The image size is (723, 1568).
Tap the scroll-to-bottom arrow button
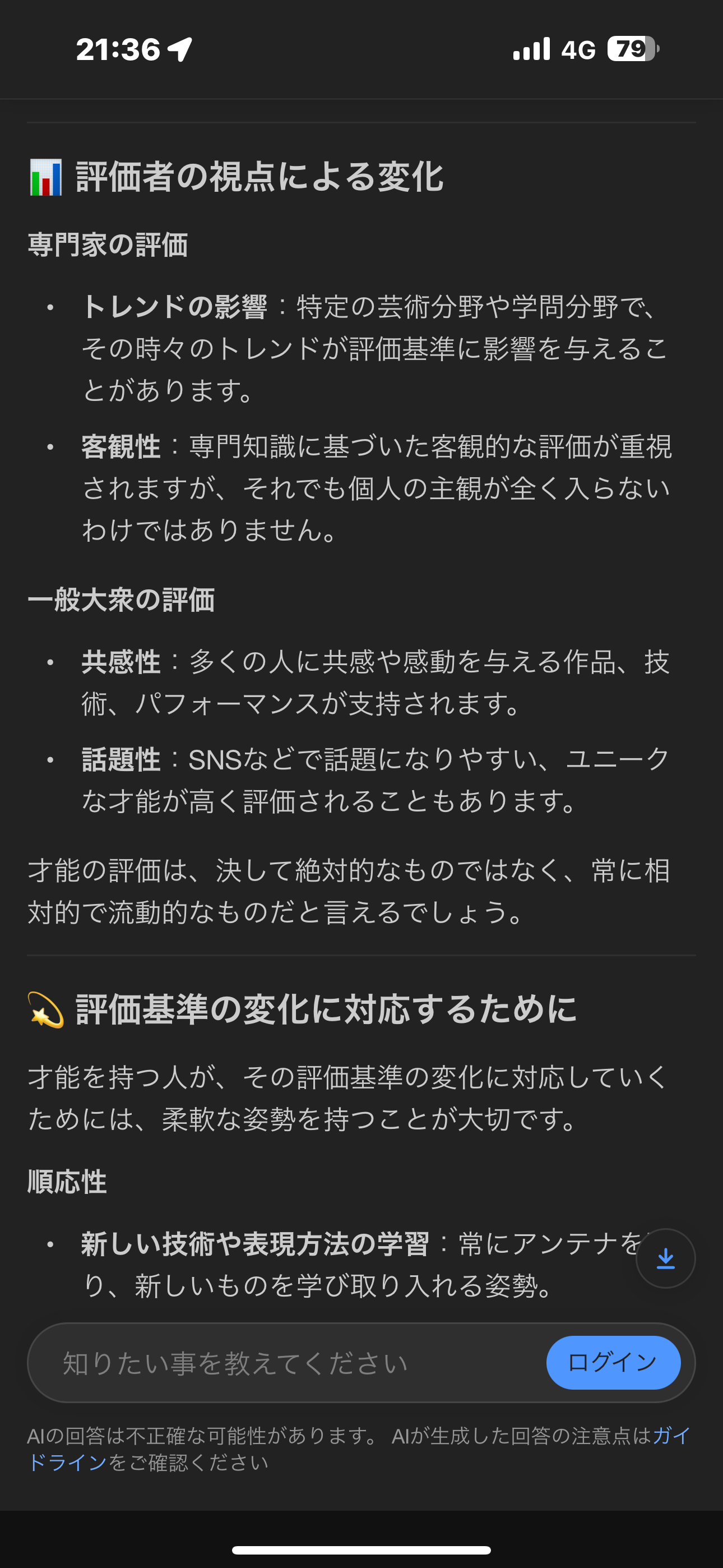(x=665, y=1258)
